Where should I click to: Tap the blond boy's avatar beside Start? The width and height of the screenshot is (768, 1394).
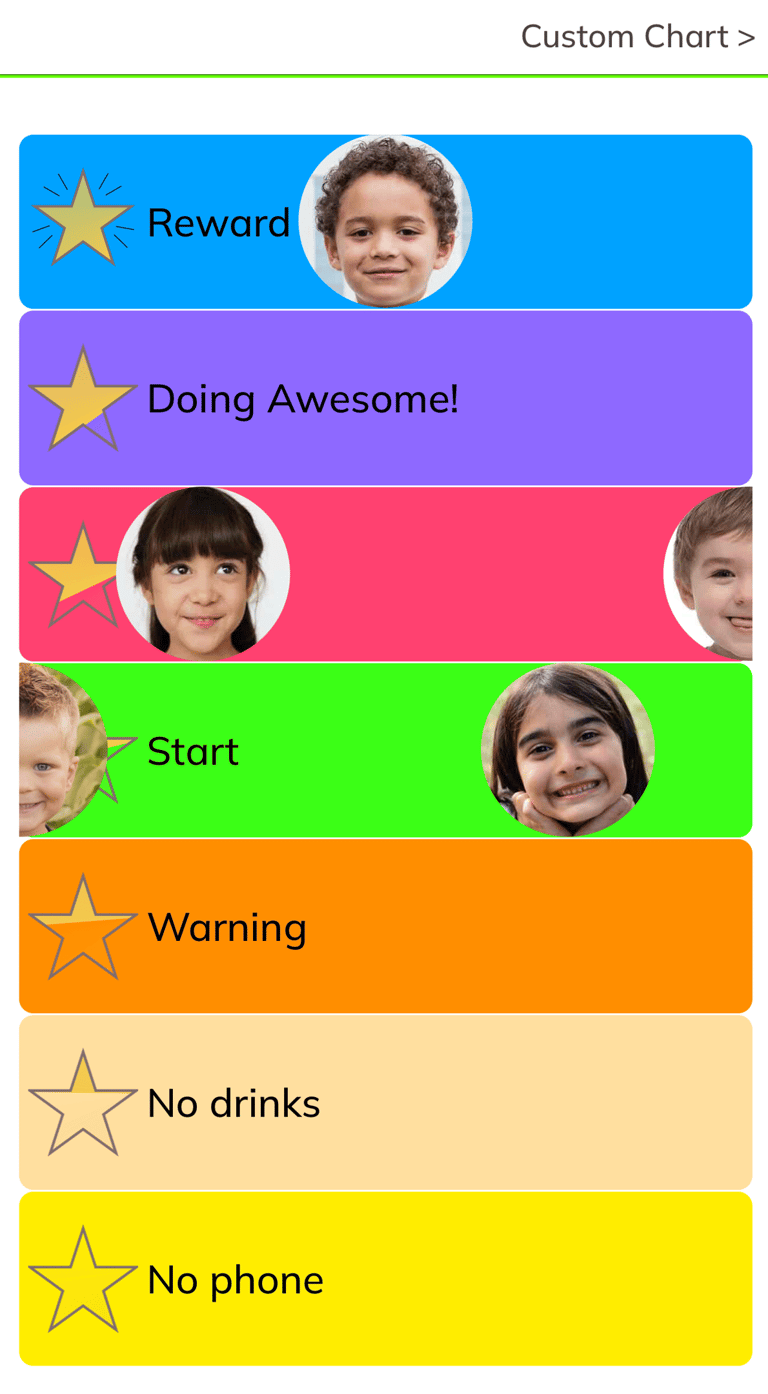63,750
